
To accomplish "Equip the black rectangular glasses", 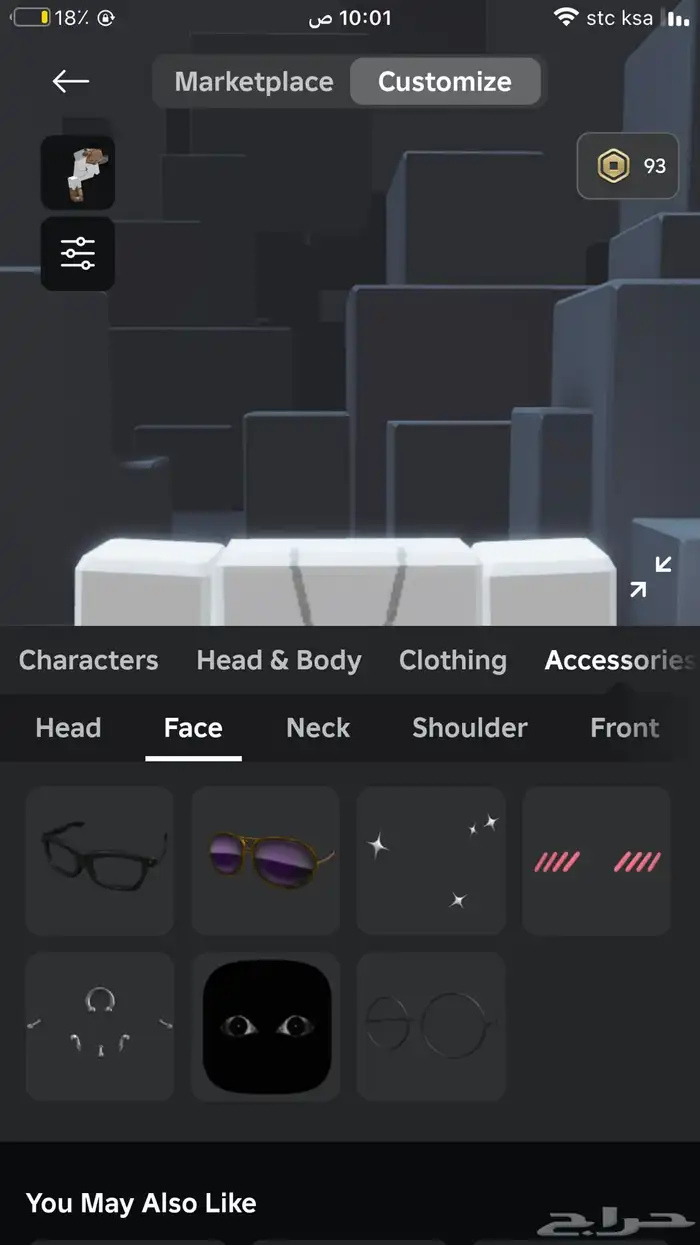I will point(99,860).
